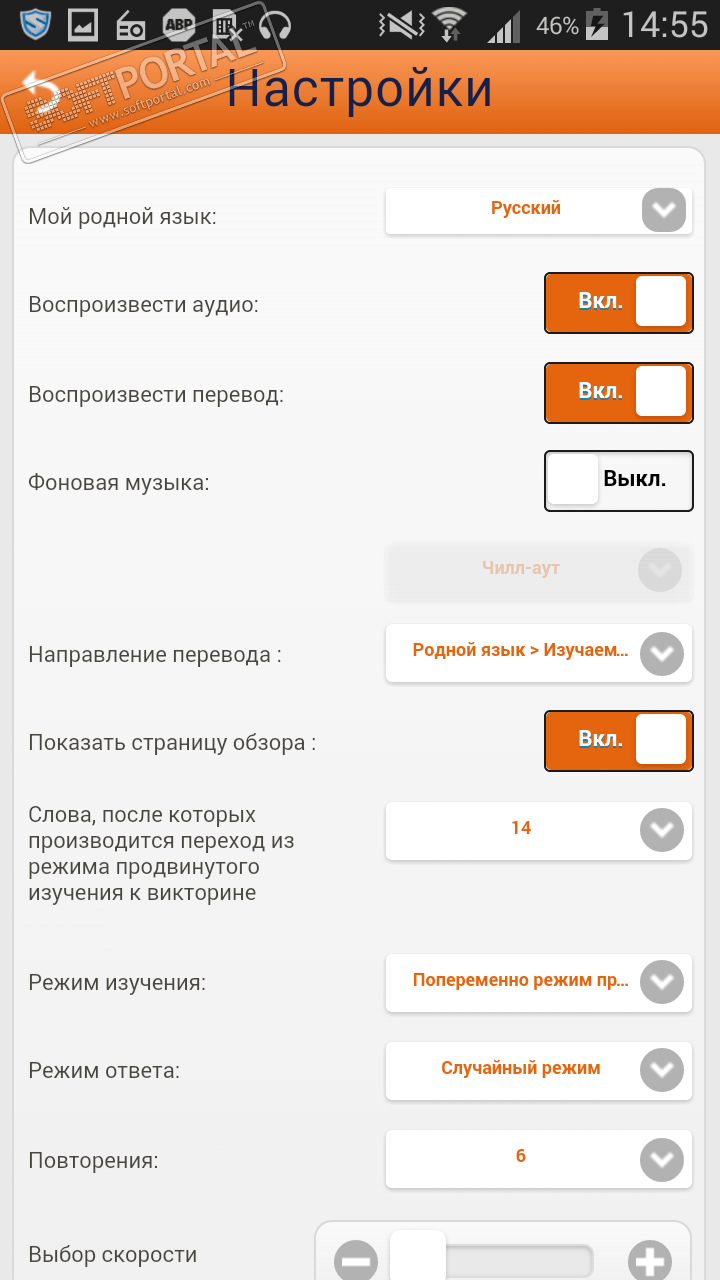Disable Воспроизвести перевод switch
Screen dimensions: 720x1280
pos(618,391)
